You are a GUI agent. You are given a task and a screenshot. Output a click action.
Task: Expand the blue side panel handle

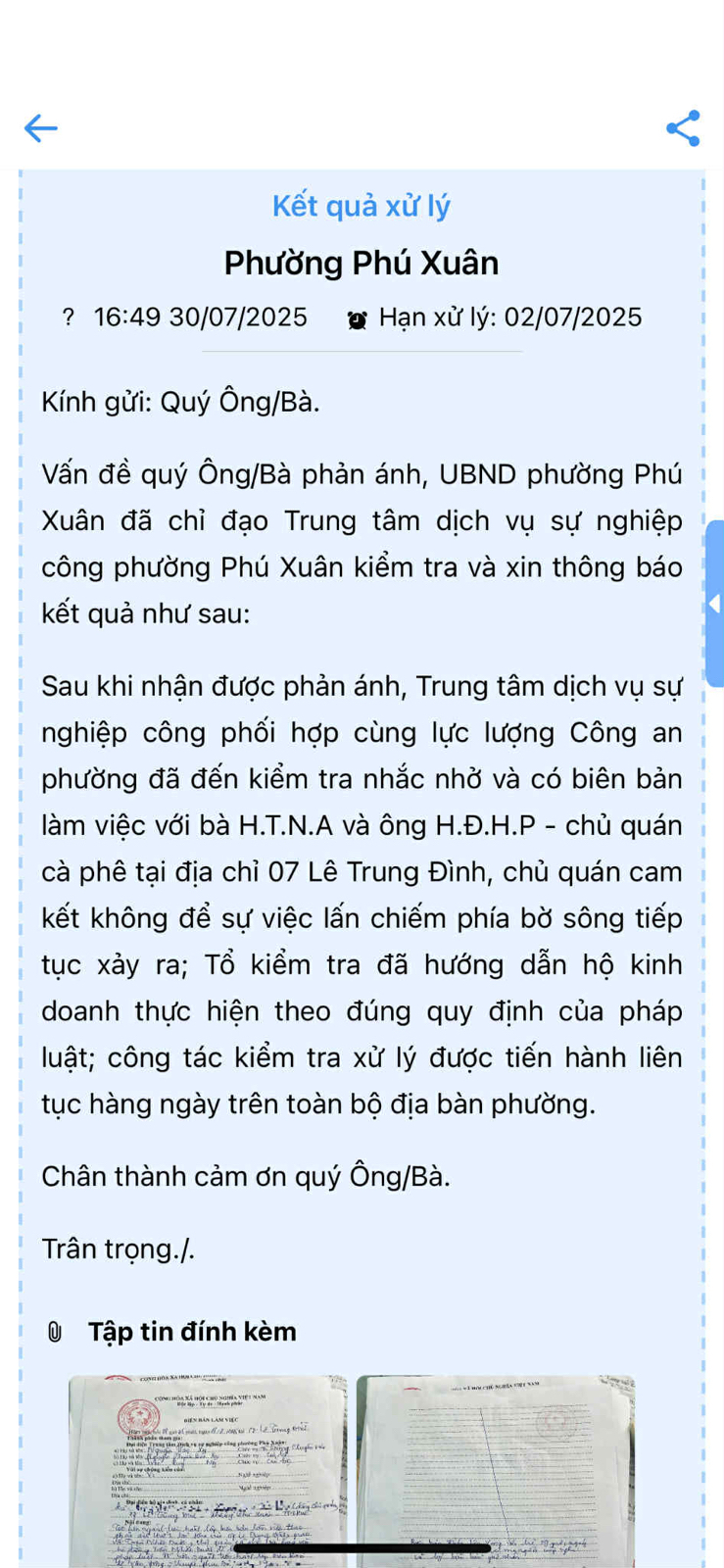pyautogui.click(x=714, y=604)
